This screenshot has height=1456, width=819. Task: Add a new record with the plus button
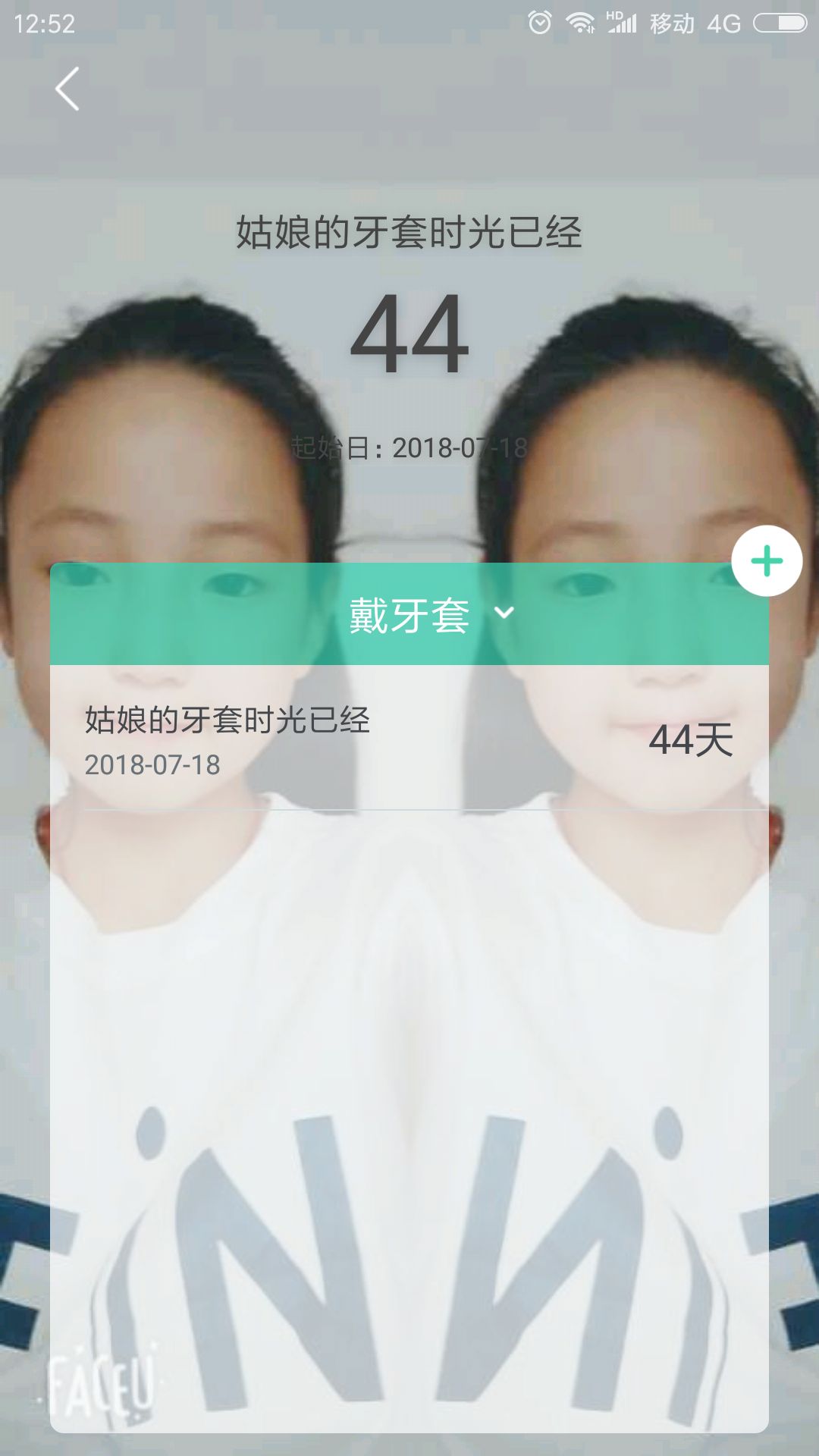[766, 561]
